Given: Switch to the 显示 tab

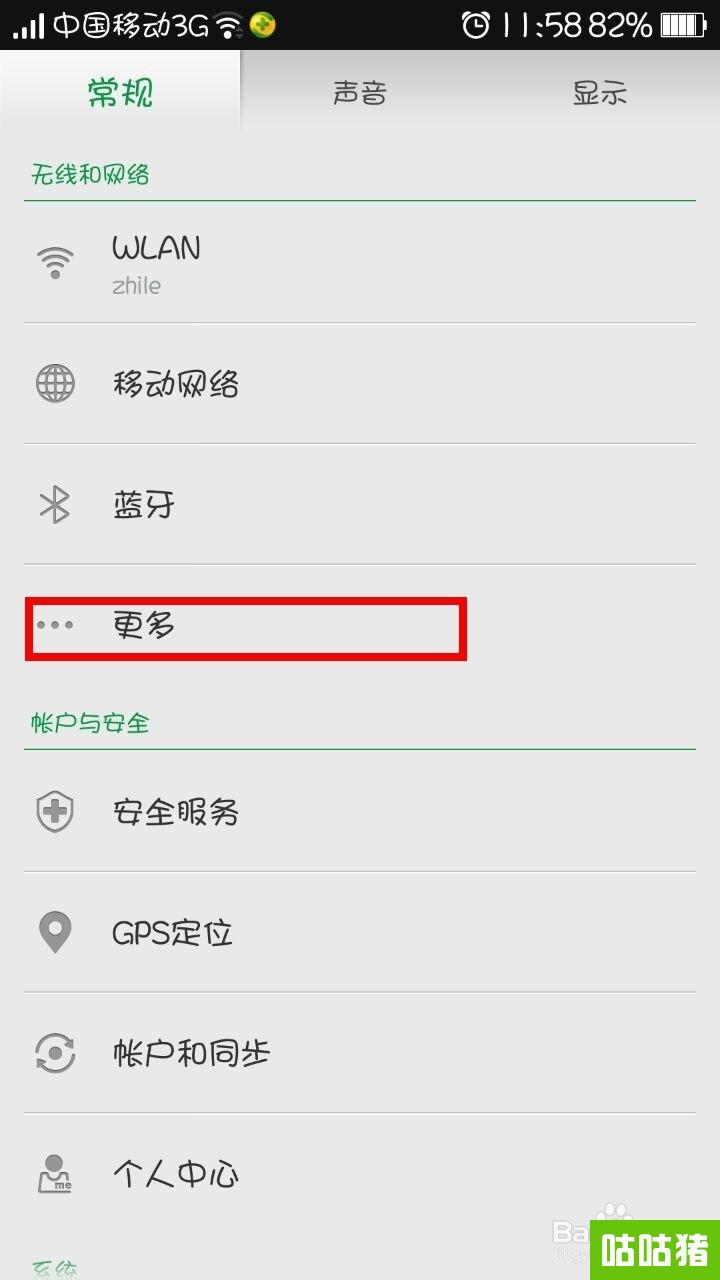Looking at the screenshot, I should point(600,93).
